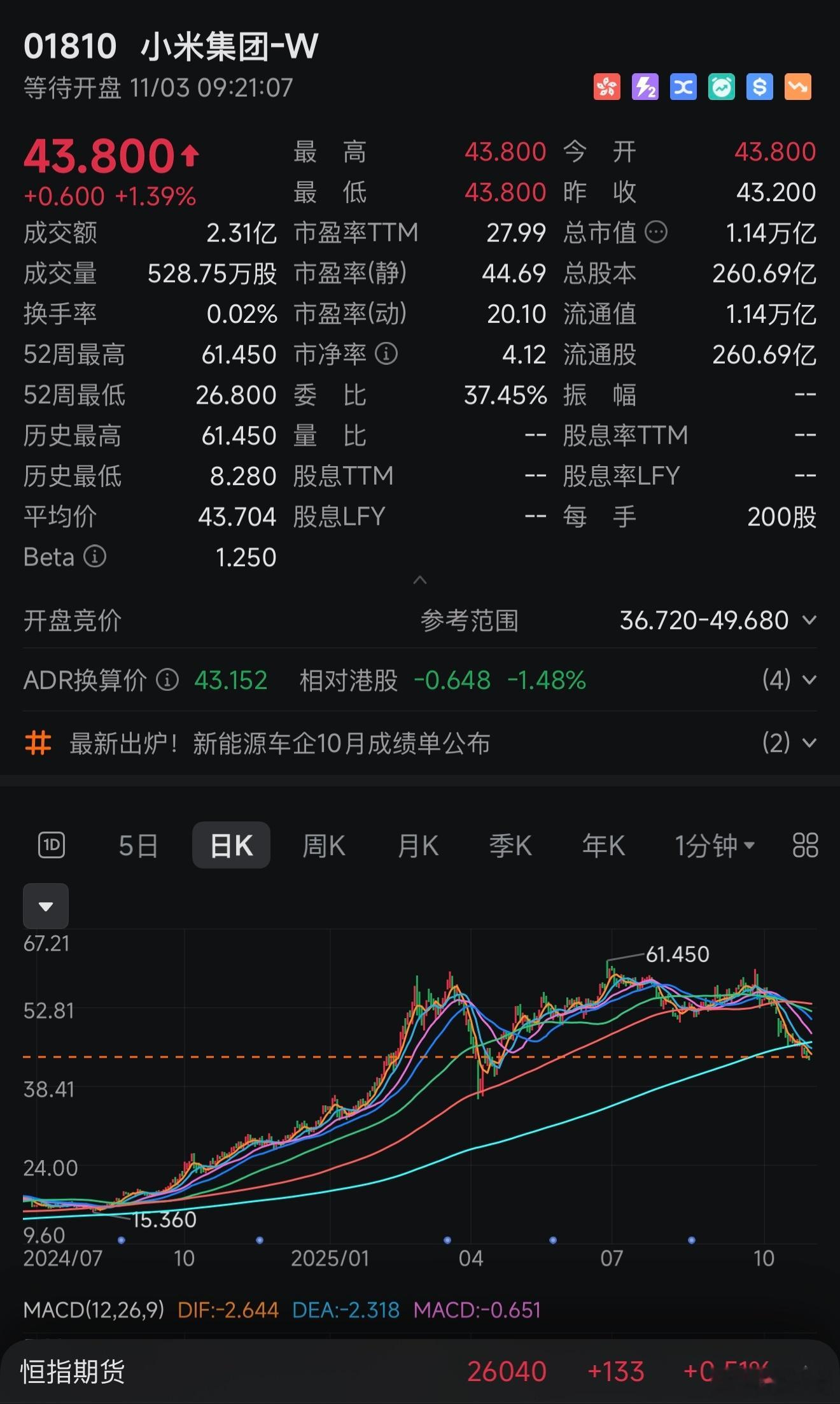Click the ADR换算价 info icon
The image size is (840, 1404).
click(166, 681)
